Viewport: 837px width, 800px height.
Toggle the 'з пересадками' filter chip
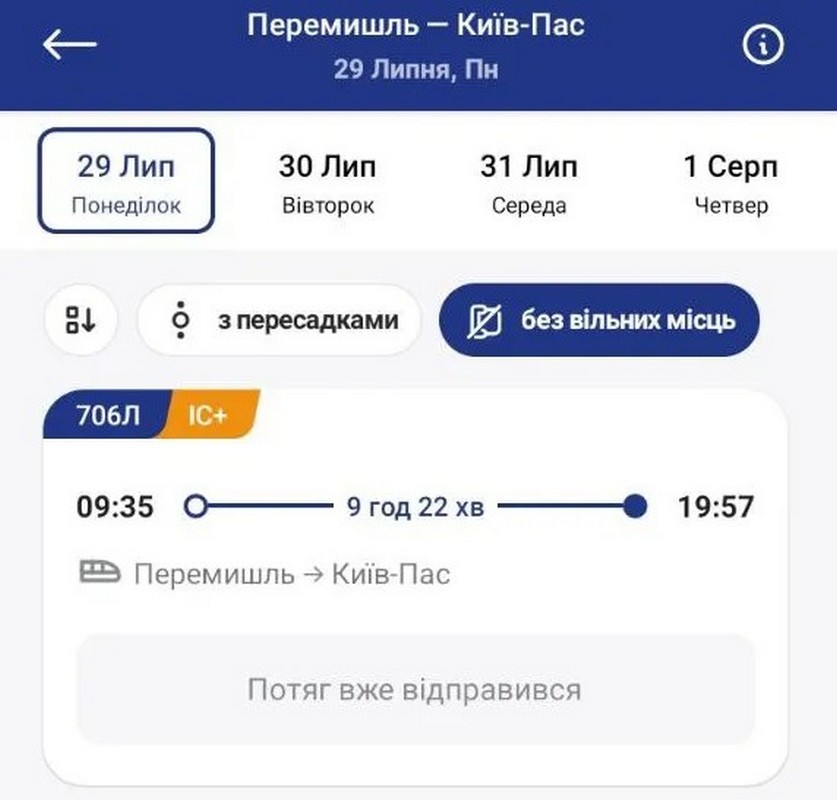coord(279,321)
